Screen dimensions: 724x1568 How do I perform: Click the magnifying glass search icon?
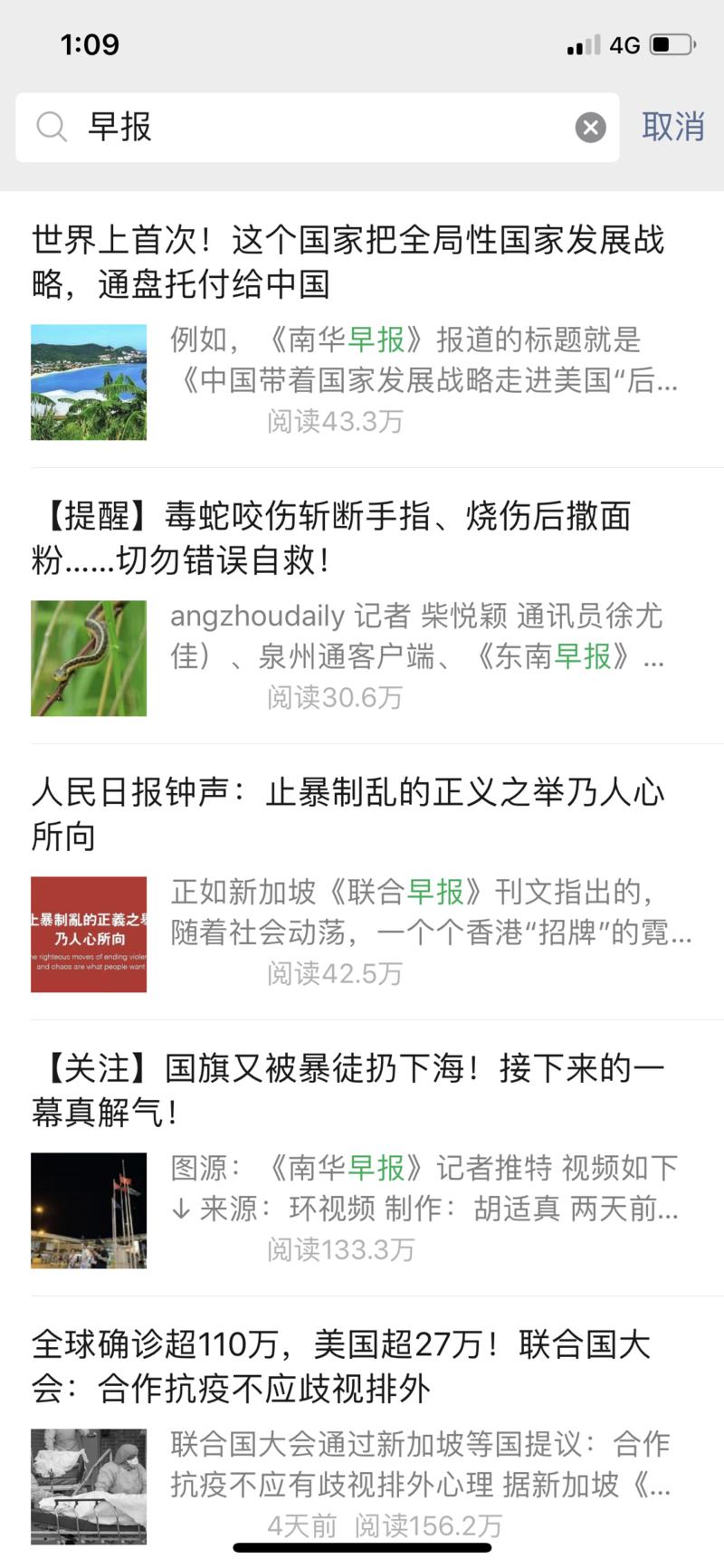tap(52, 127)
